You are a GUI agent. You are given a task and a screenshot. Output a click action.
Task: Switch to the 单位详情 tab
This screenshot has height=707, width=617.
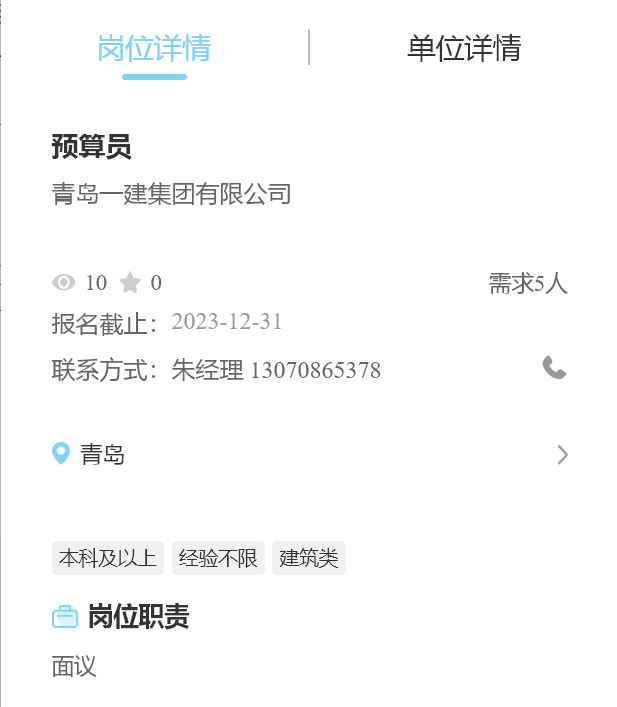coord(463,48)
